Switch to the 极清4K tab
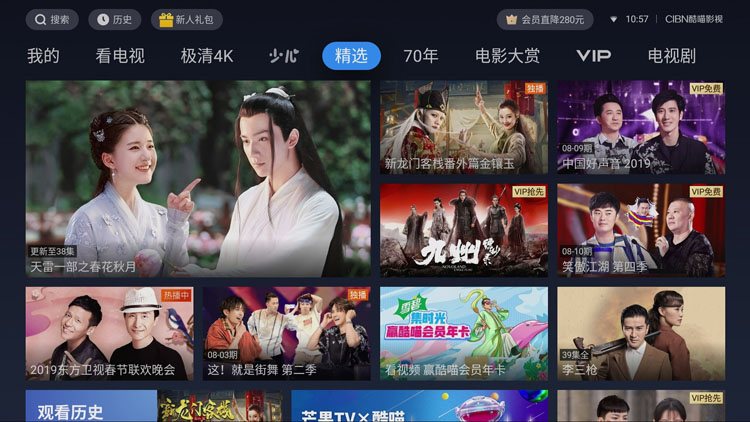 207,56
